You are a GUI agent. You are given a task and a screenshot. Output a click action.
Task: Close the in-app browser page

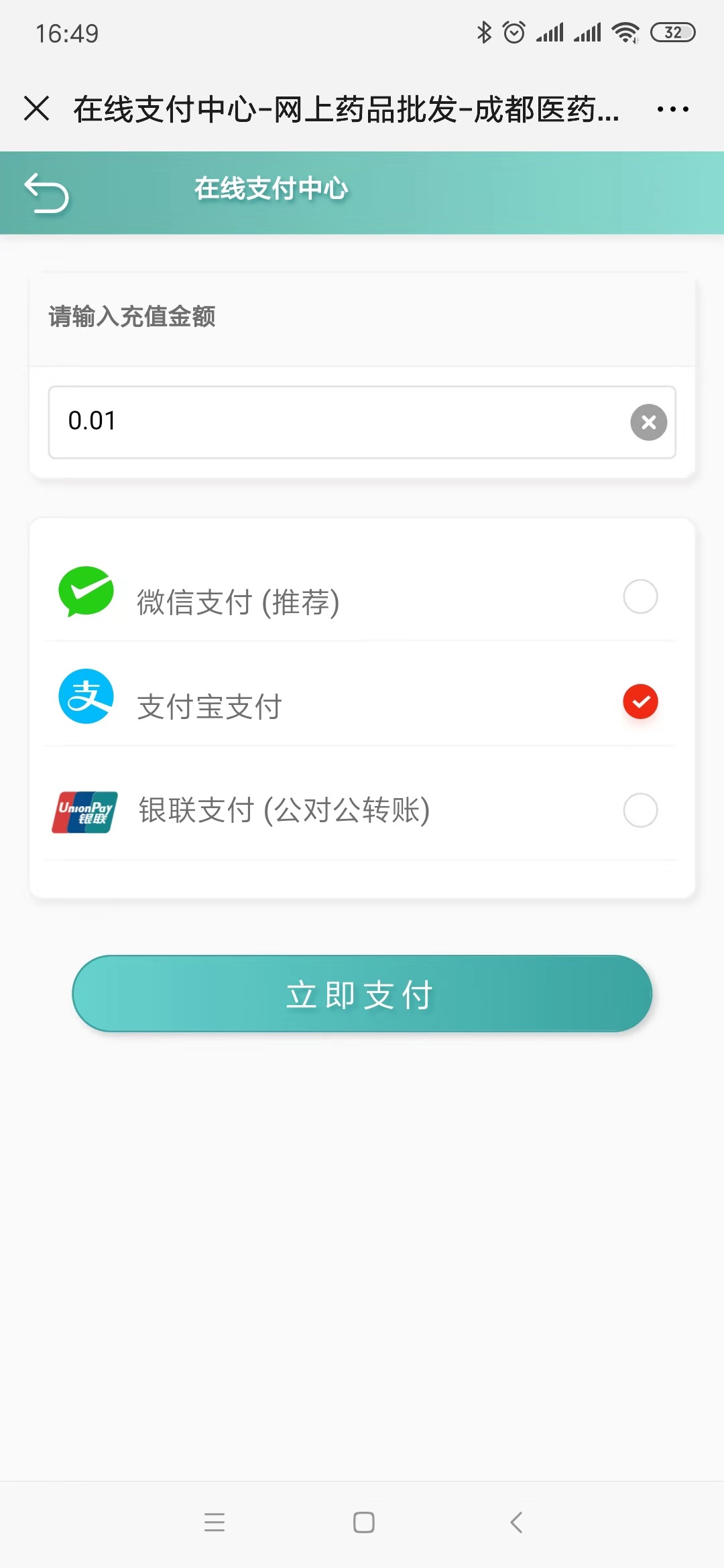click(x=37, y=109)
